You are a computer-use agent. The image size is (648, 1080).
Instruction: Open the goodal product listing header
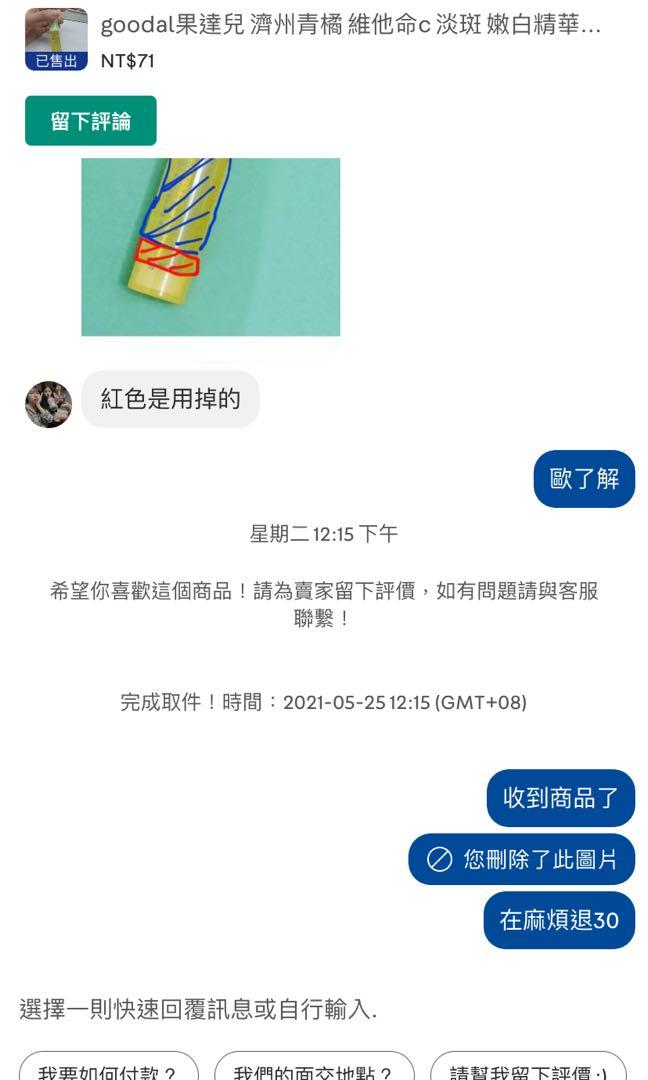[x=324, y=39]
